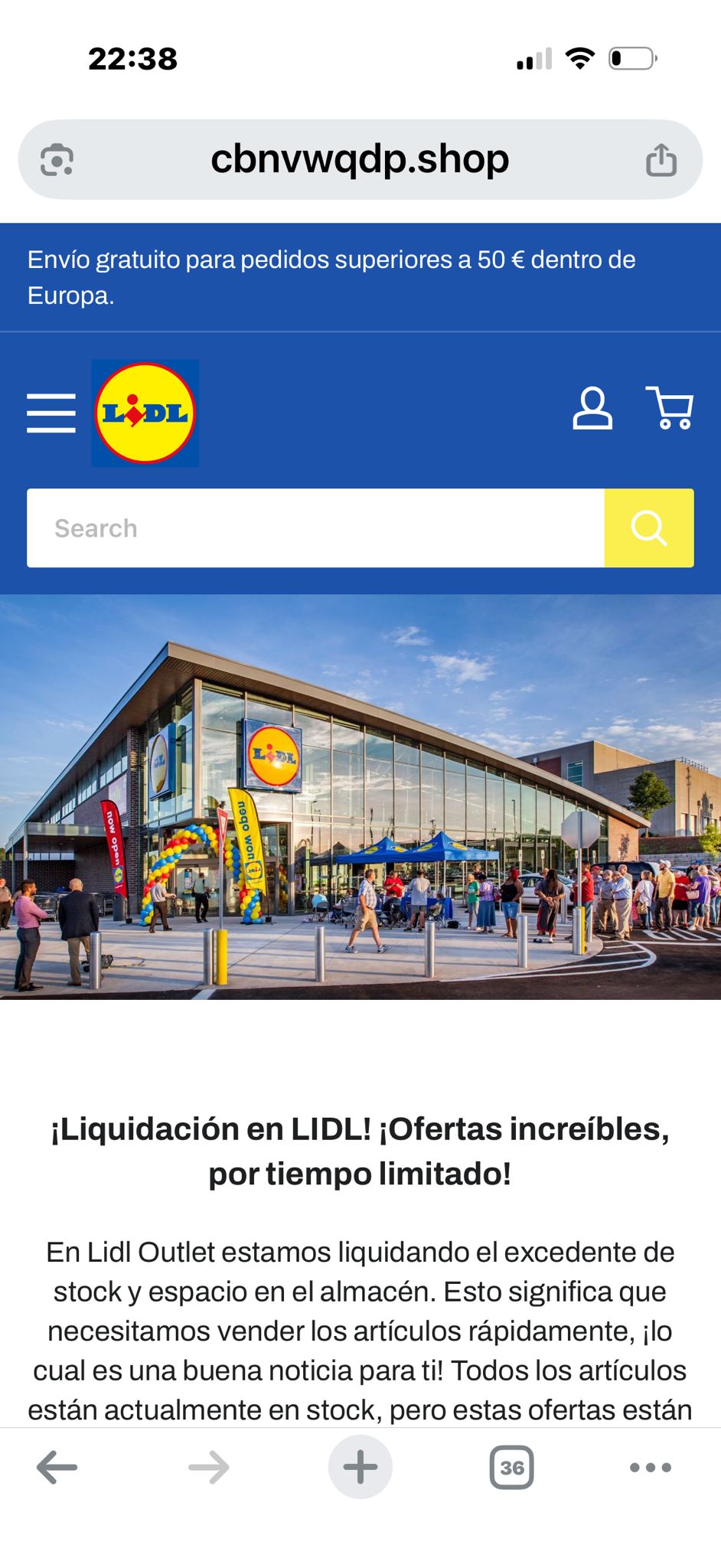This screenshot has height=1568, width=721.
Task: Share the page with the share icon
Action: (661, 160)
